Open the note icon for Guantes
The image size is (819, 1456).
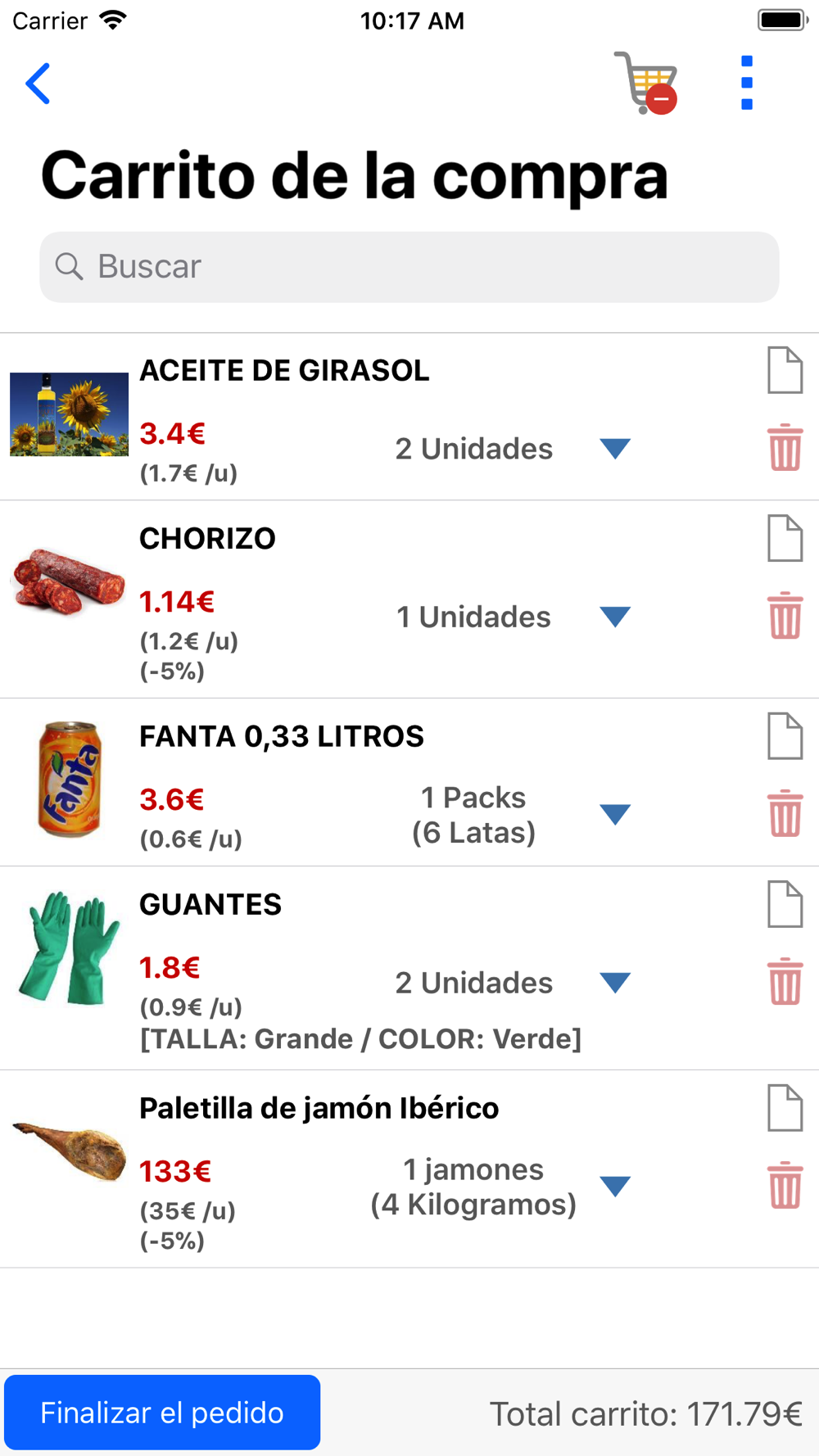[x=785, y=904]
